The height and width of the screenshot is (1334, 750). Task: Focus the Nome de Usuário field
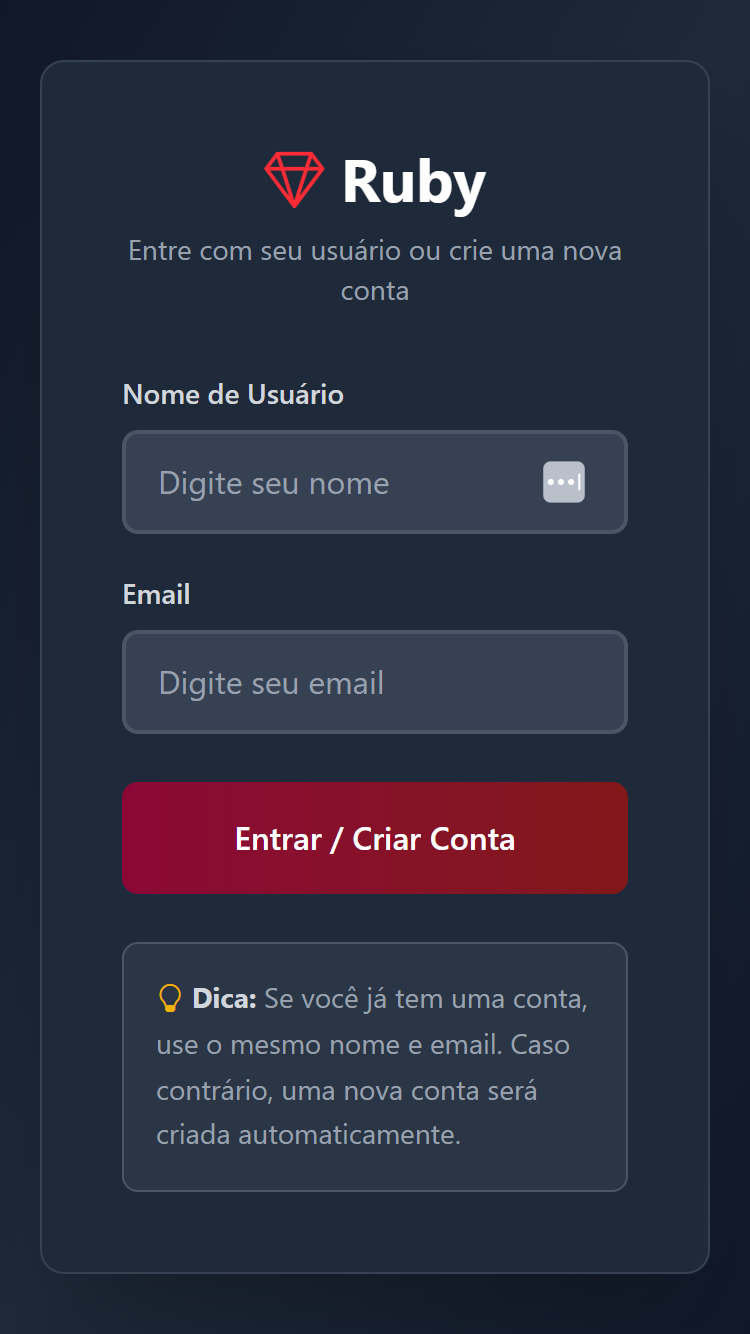(330, 483)
